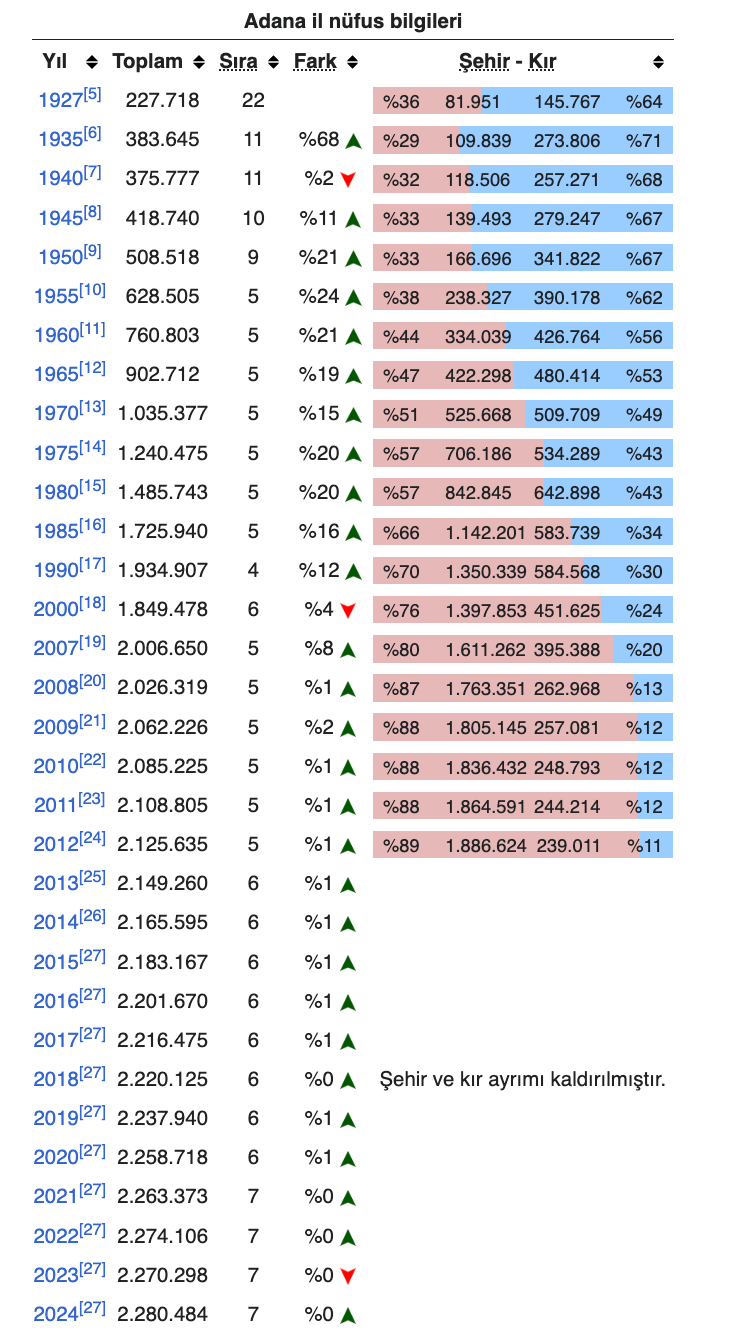Open the 2000 year link
This screenshot has height=1330, width=748.
(x=56, y=609)
